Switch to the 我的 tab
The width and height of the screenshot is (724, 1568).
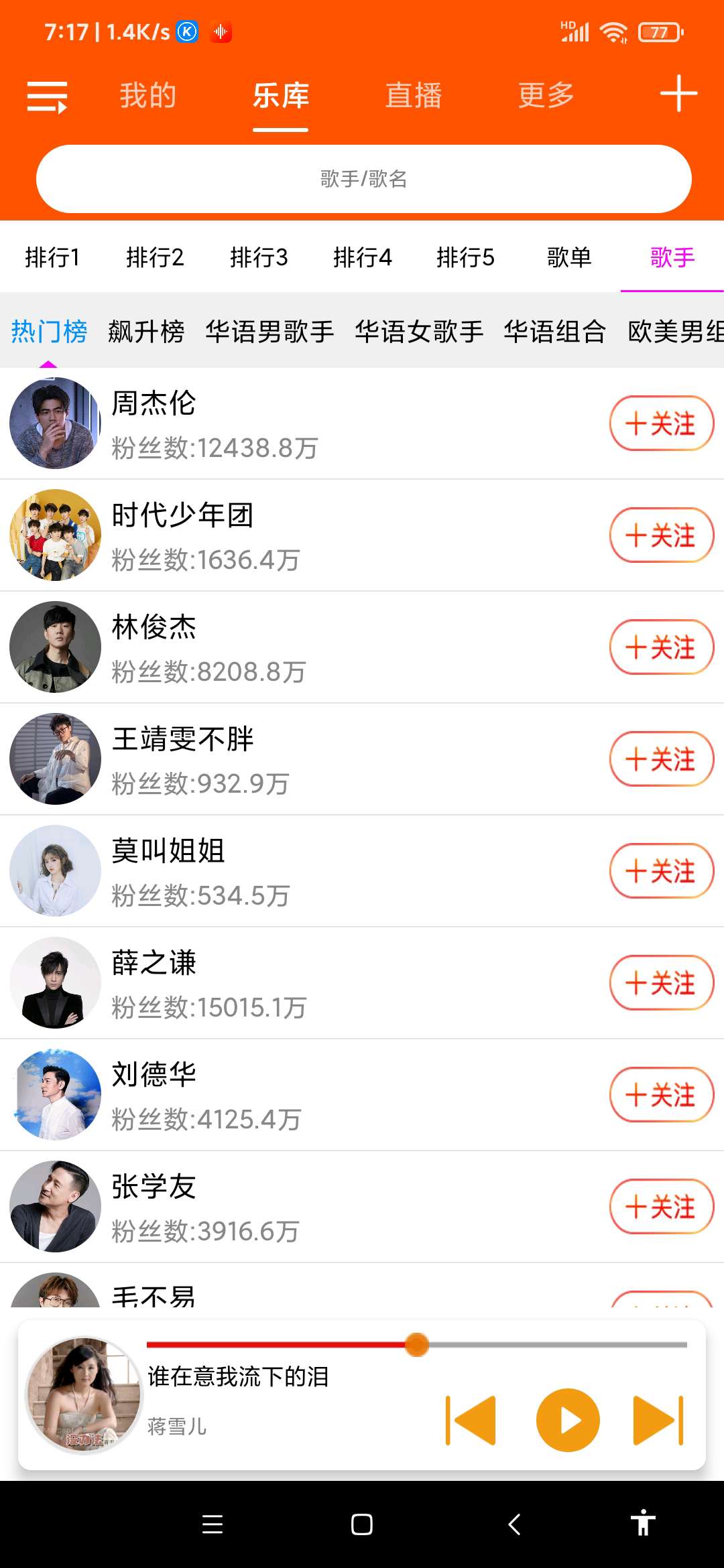tap(148, 95)
